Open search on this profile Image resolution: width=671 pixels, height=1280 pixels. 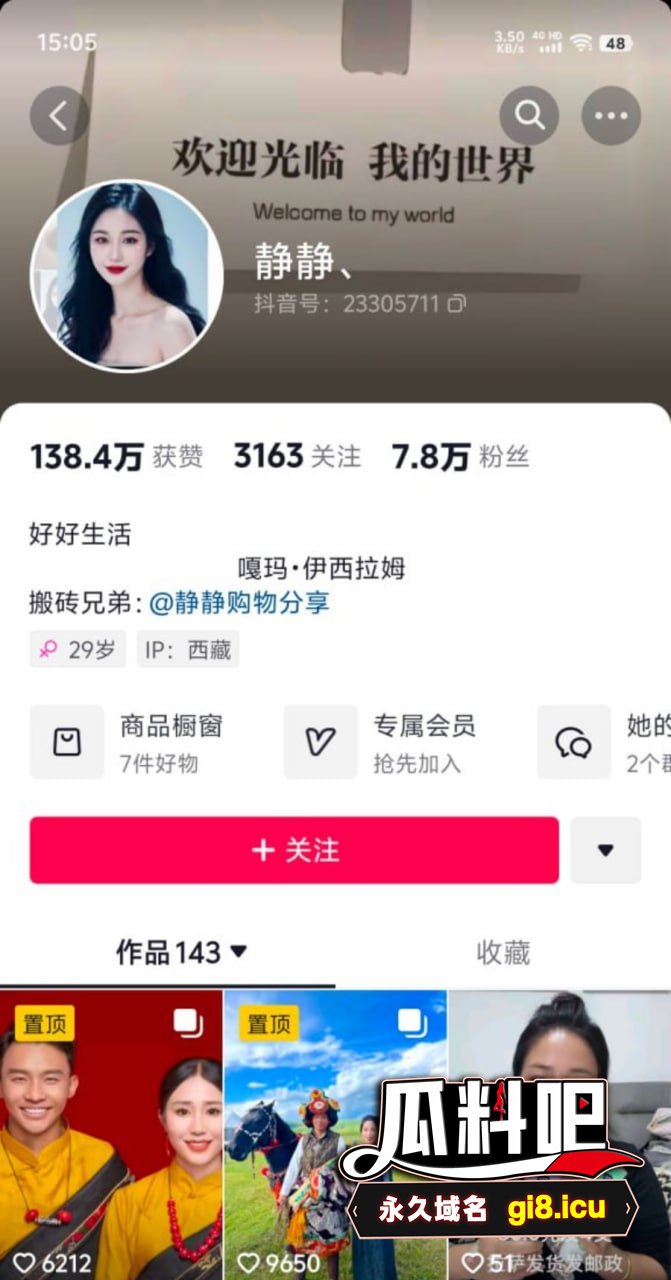click(529, 116)
